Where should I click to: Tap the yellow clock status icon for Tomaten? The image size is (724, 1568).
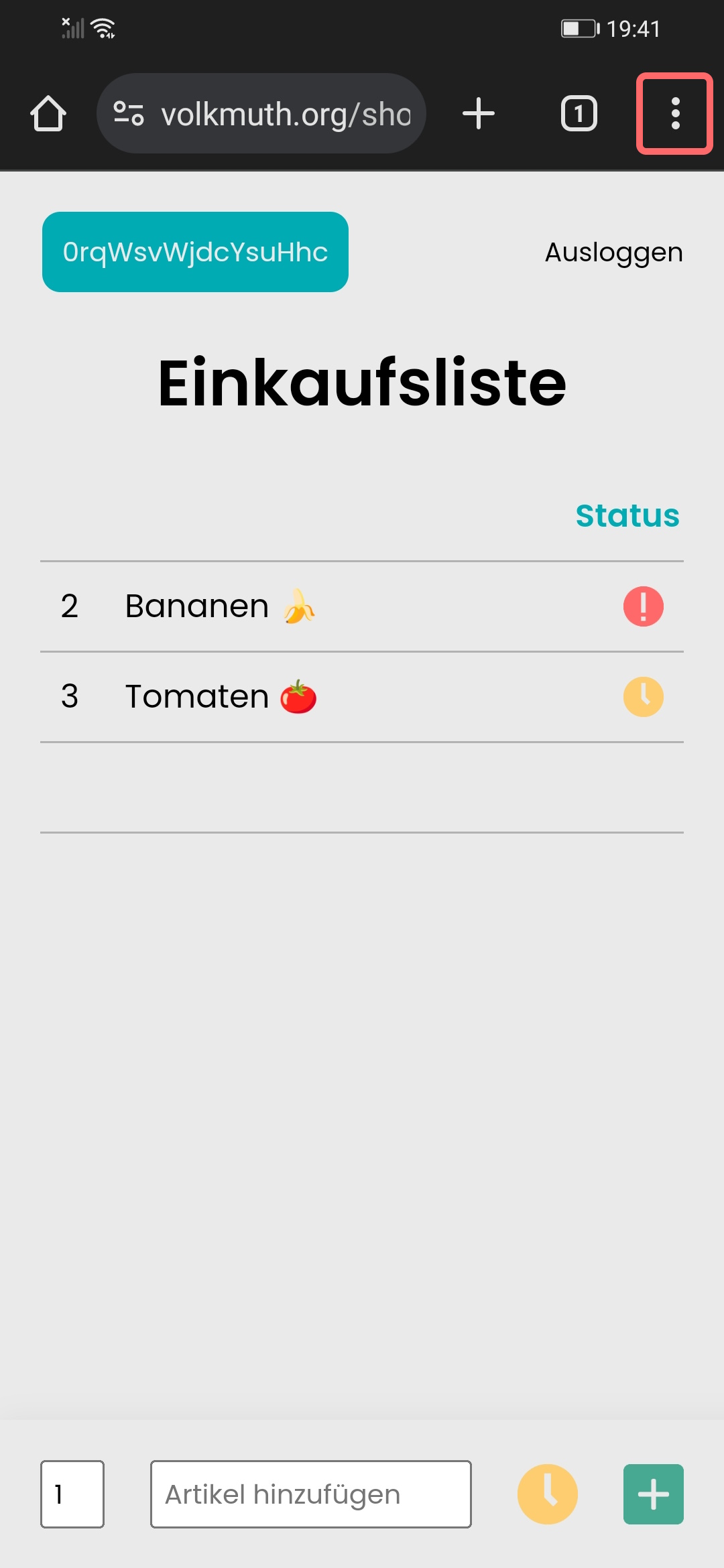point(644,697)
